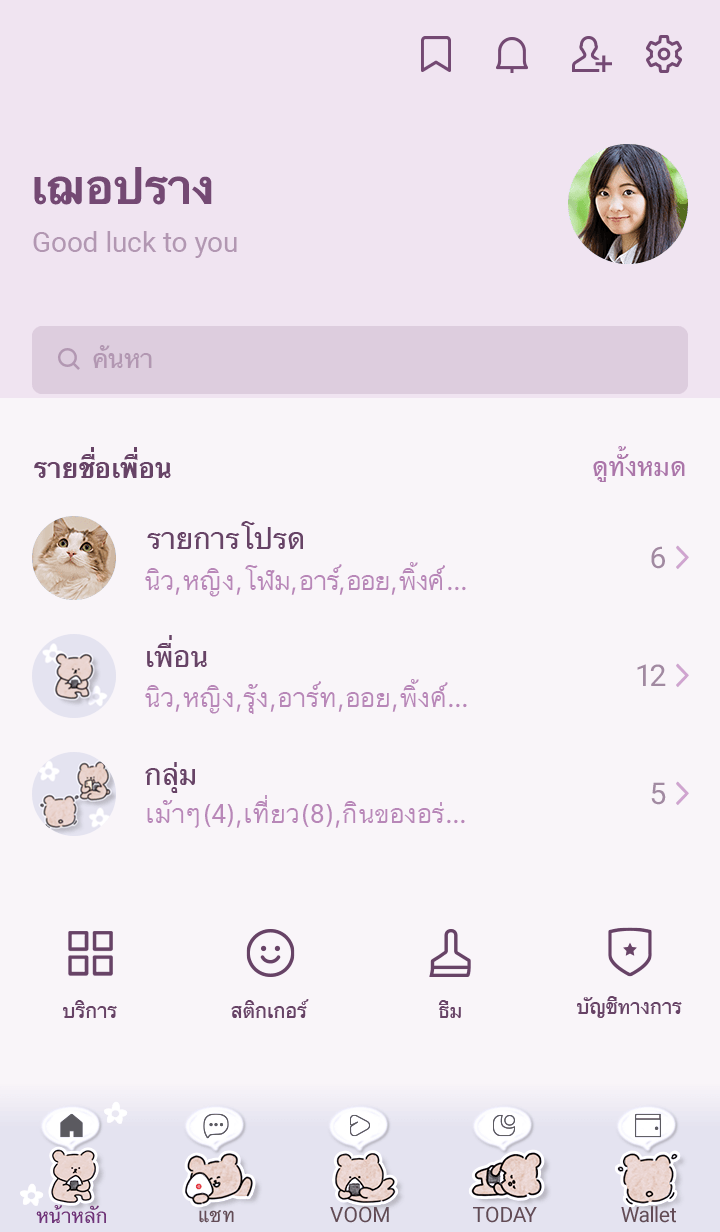Open settings gear icon

click(x=664, y=55)
